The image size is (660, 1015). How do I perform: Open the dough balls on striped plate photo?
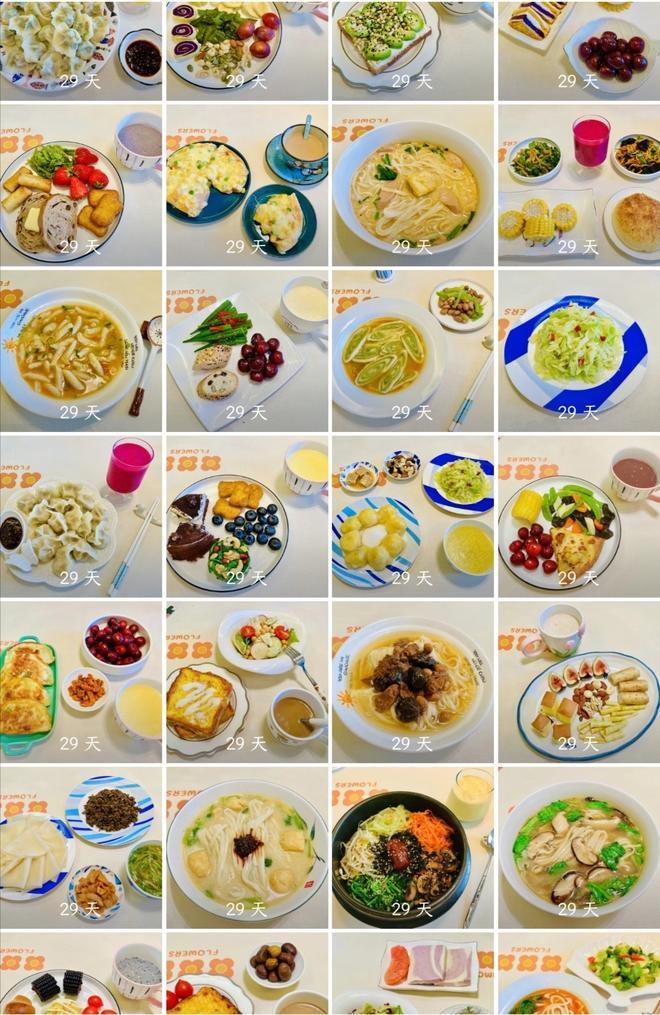(x=412, y=516)
